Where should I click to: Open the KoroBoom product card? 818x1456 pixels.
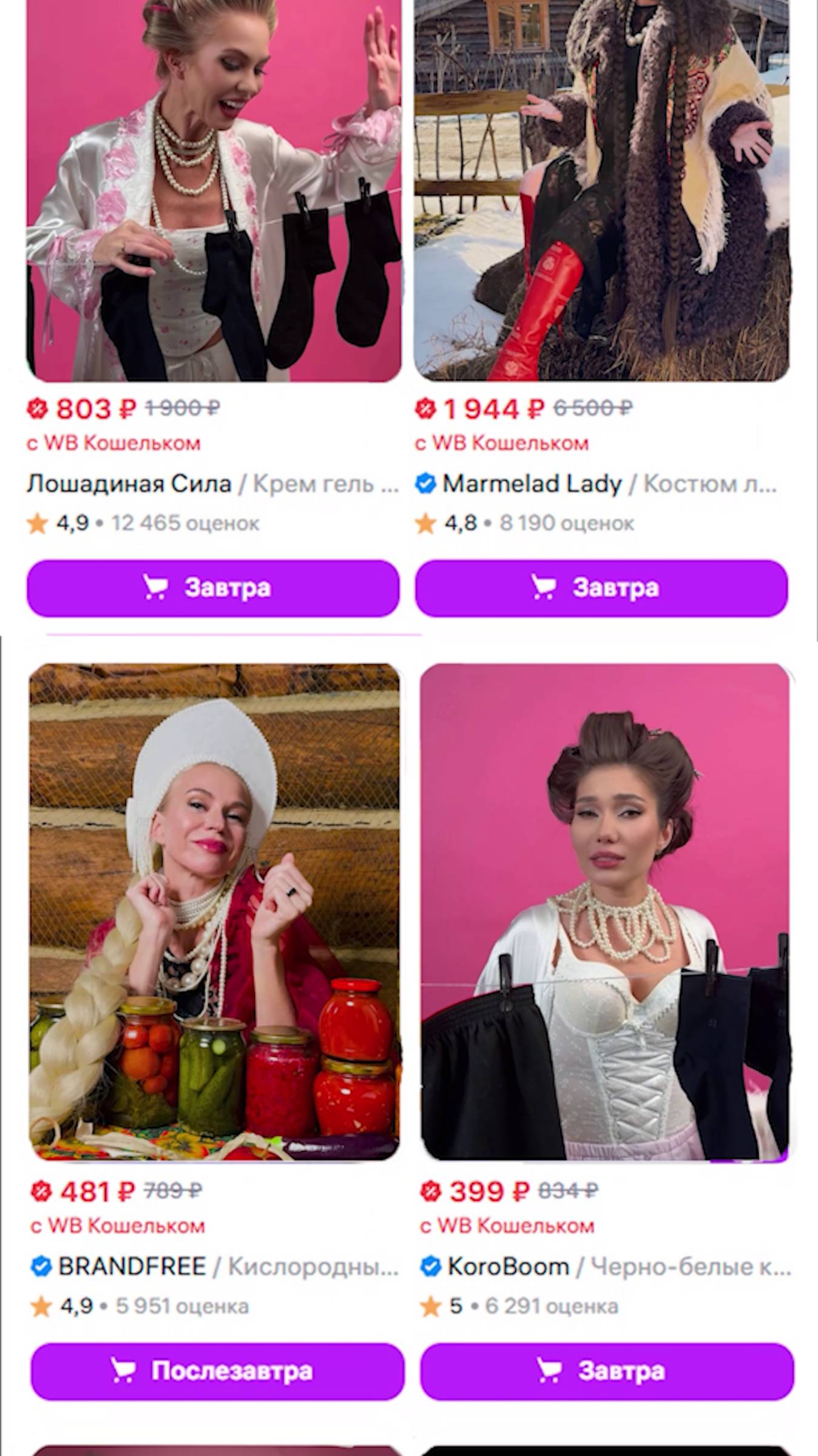pyautogui.click(x=605, y=910)
